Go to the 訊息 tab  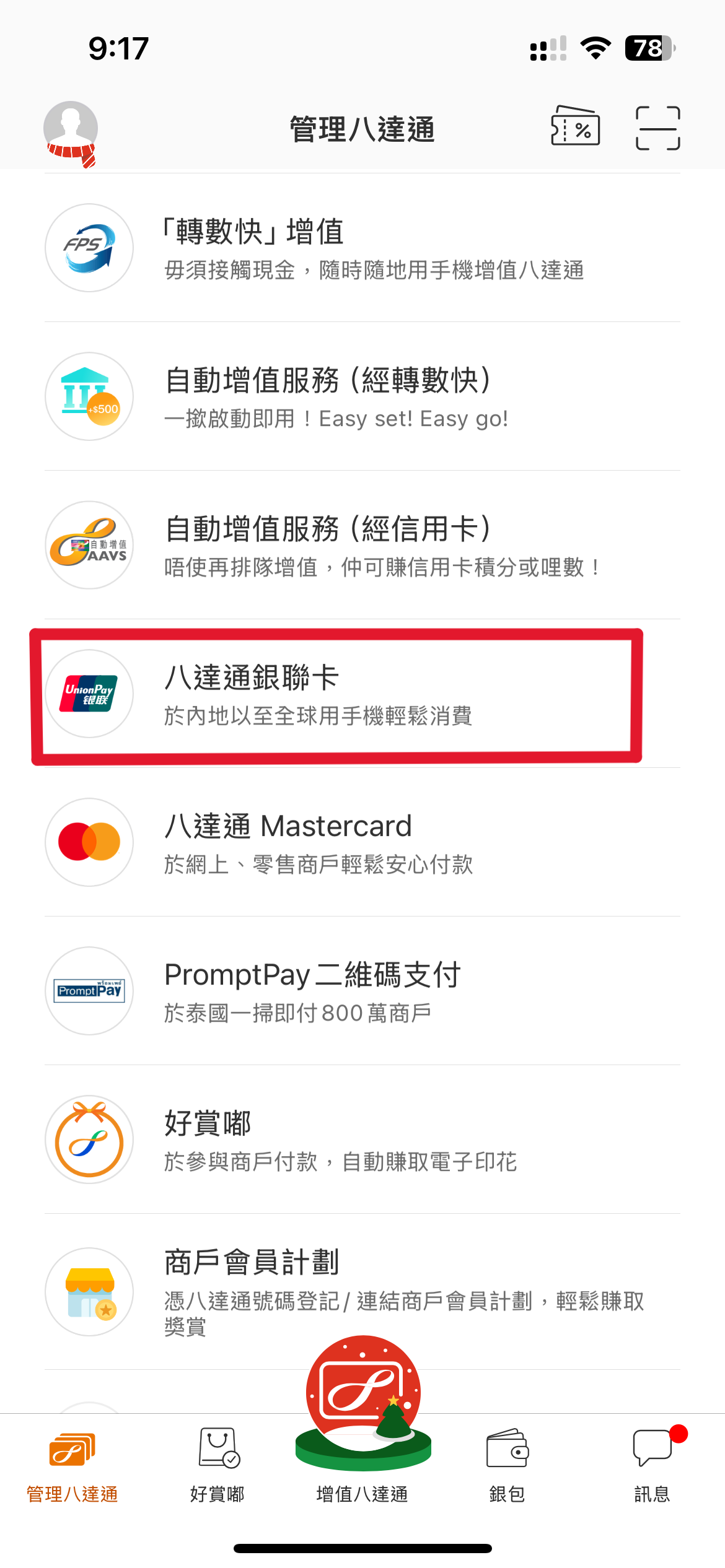pos(652,1465)
